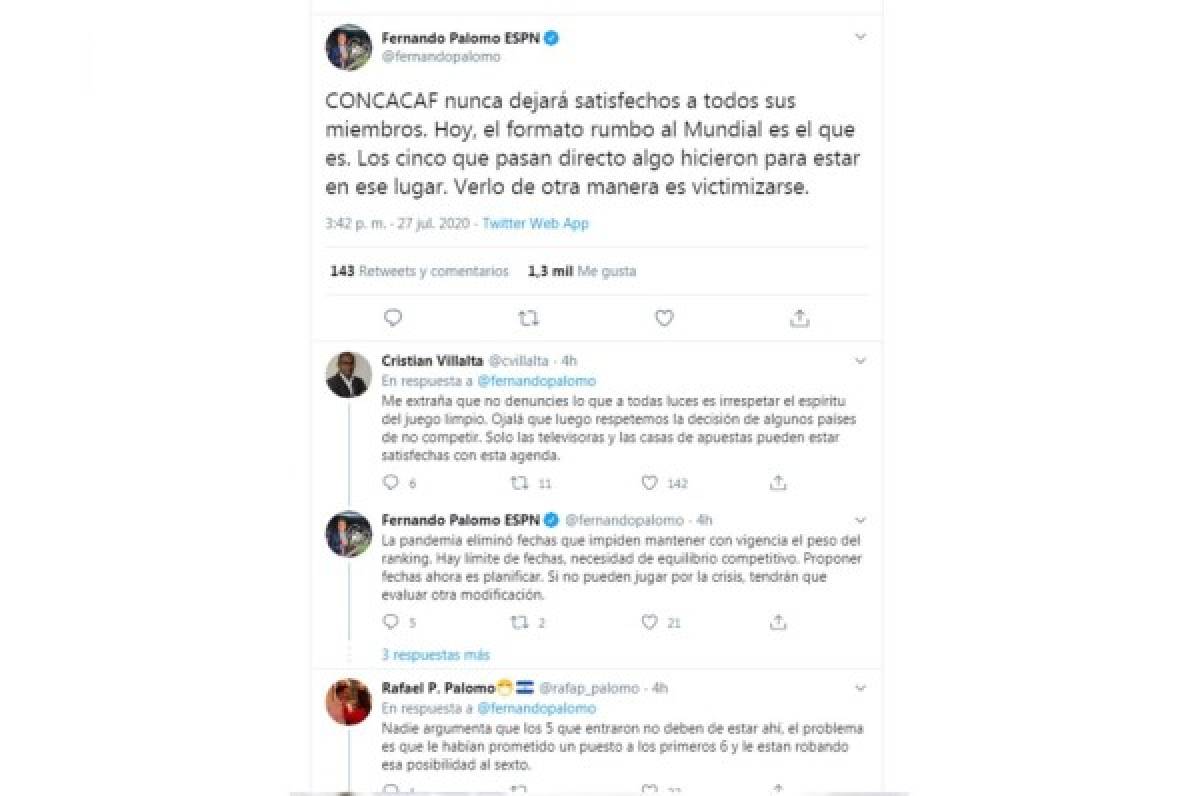Open Fernando Palomo ESPN's profile picture on the main tweet
The width and height of the screenshot is (1200, 796).
point(349,47)
